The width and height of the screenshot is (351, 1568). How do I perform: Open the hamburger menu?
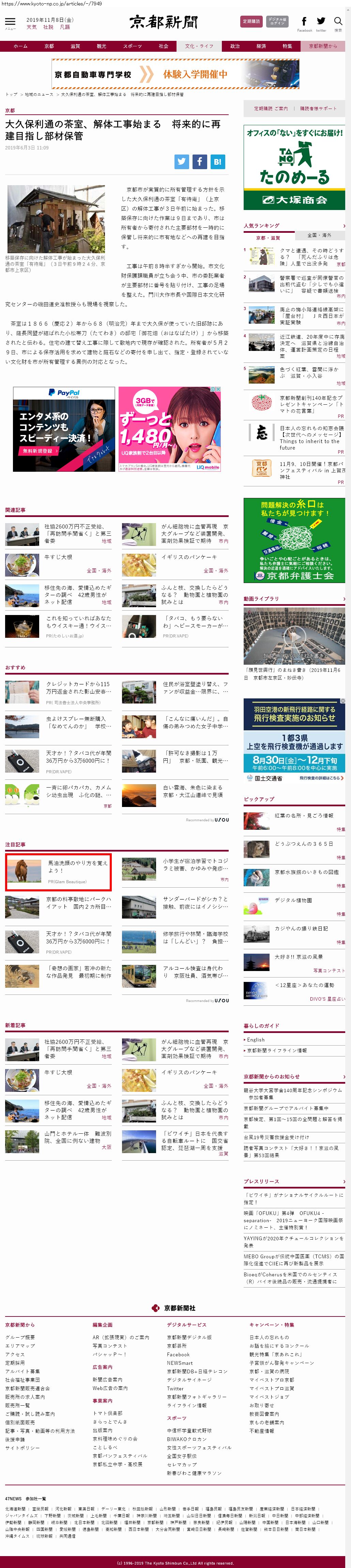(10, 21)
